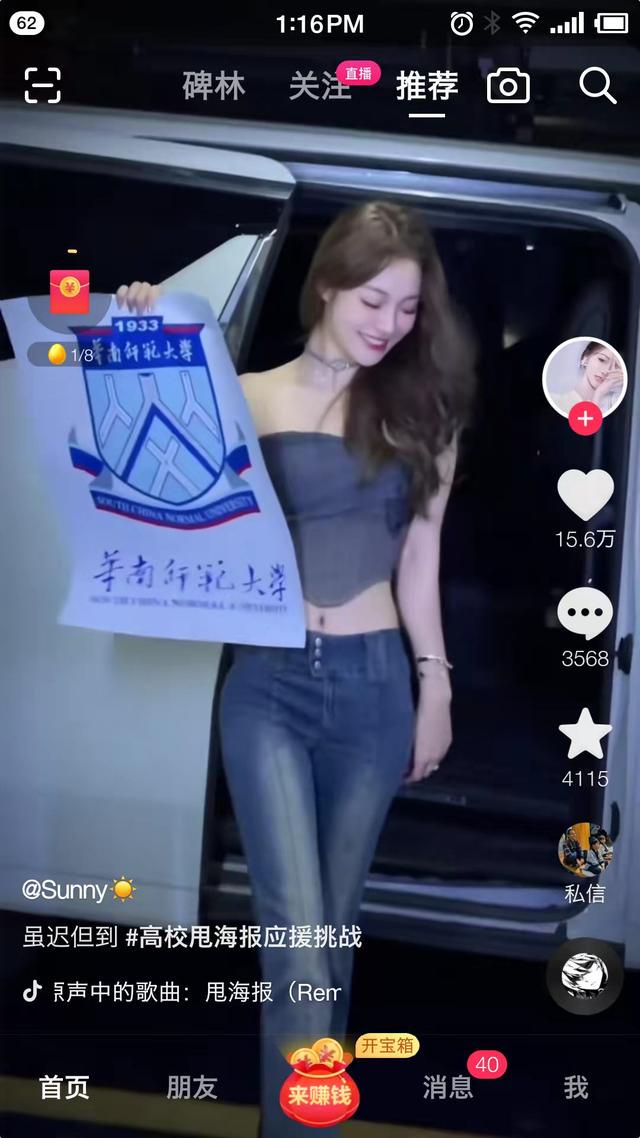This screenshot has height=1138, width=640.
Task: Open the scan icon in the top bar
Action: point(42,86)
